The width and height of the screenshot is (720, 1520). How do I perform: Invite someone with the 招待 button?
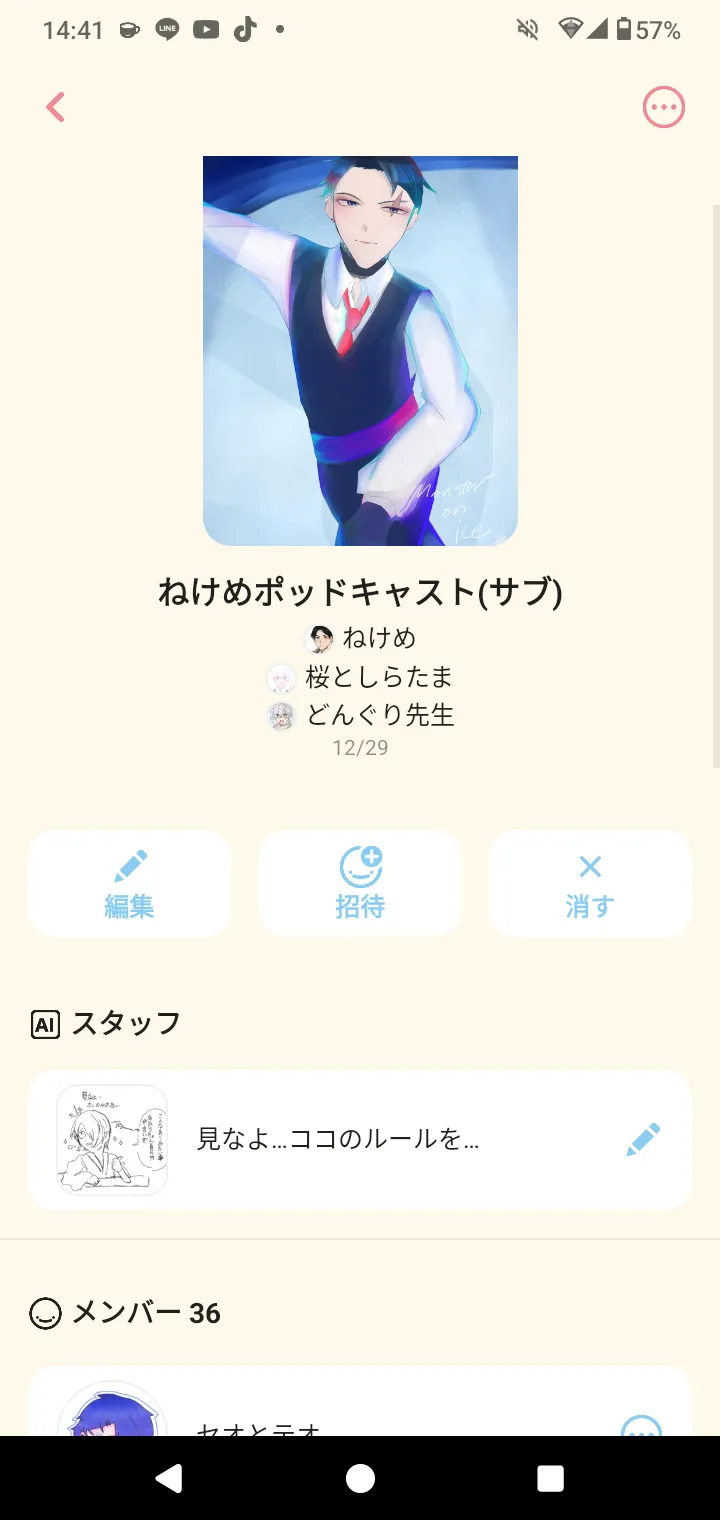click(x=360, y=884)
